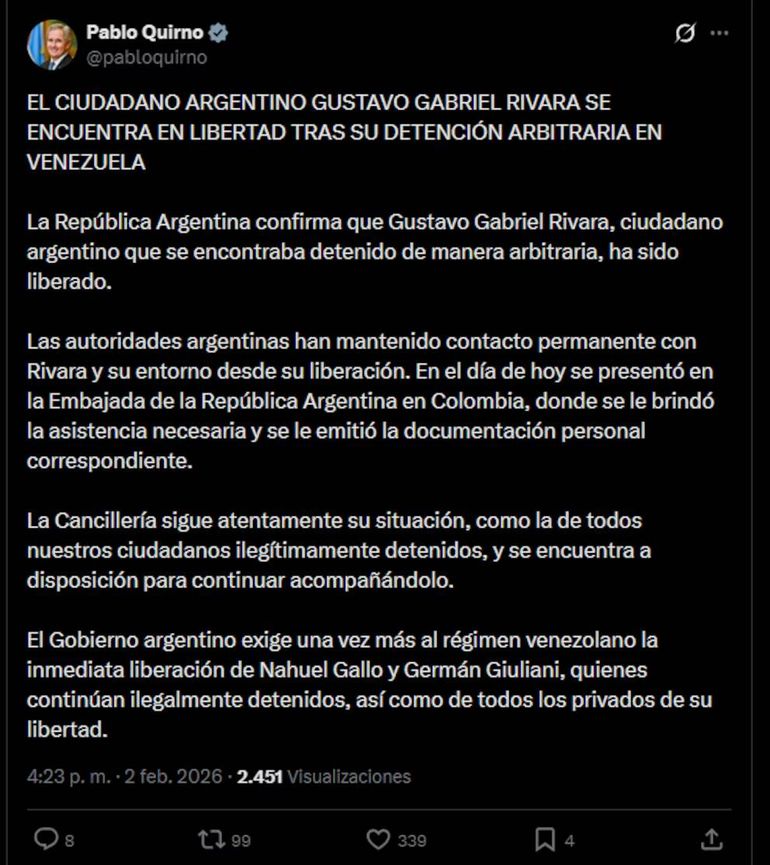The image size is (770, 865).
Task: Open the @pabloquirno handle link
Action: [147, 58]
